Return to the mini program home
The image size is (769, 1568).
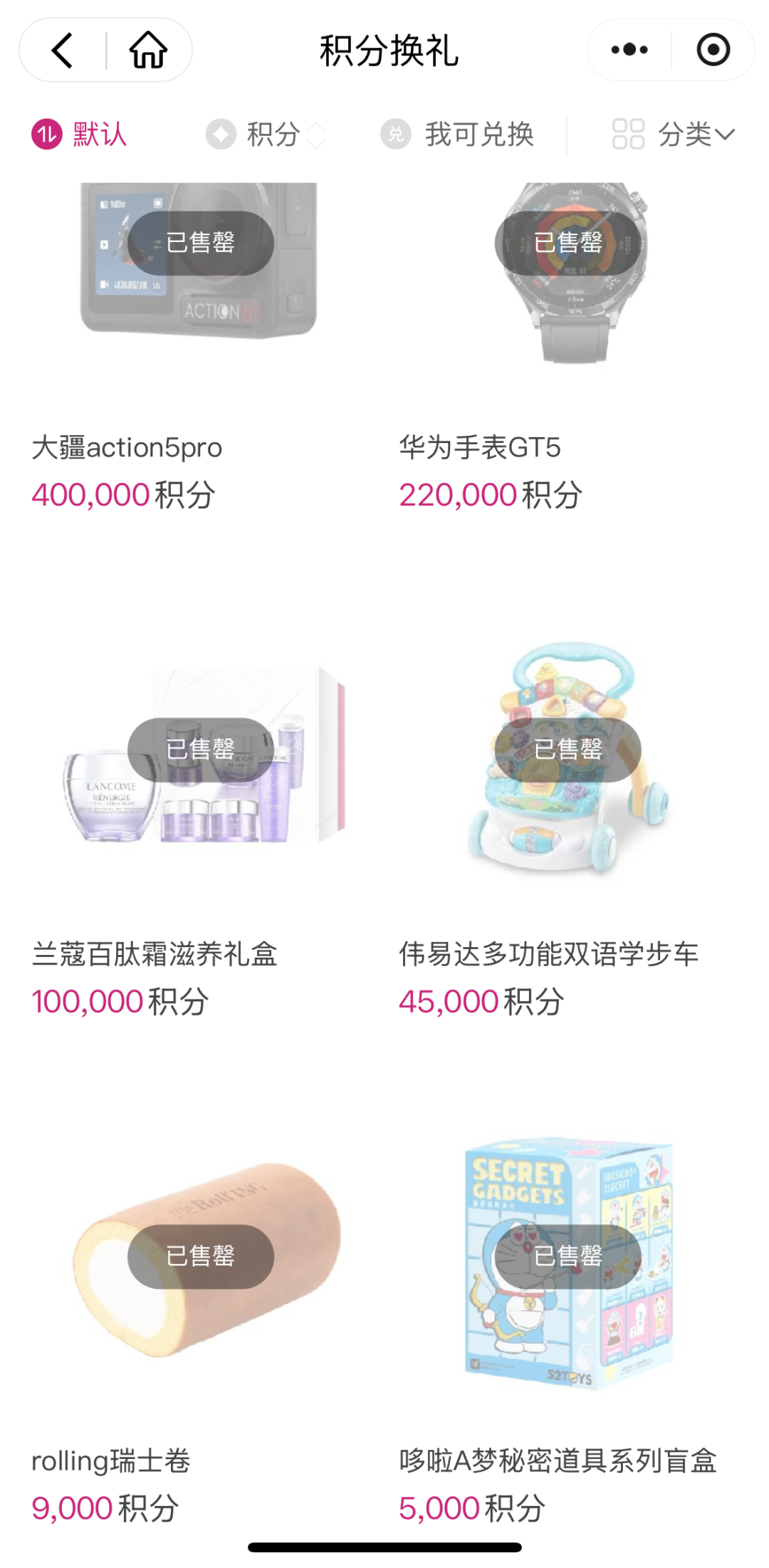click(x=148, y=51)
